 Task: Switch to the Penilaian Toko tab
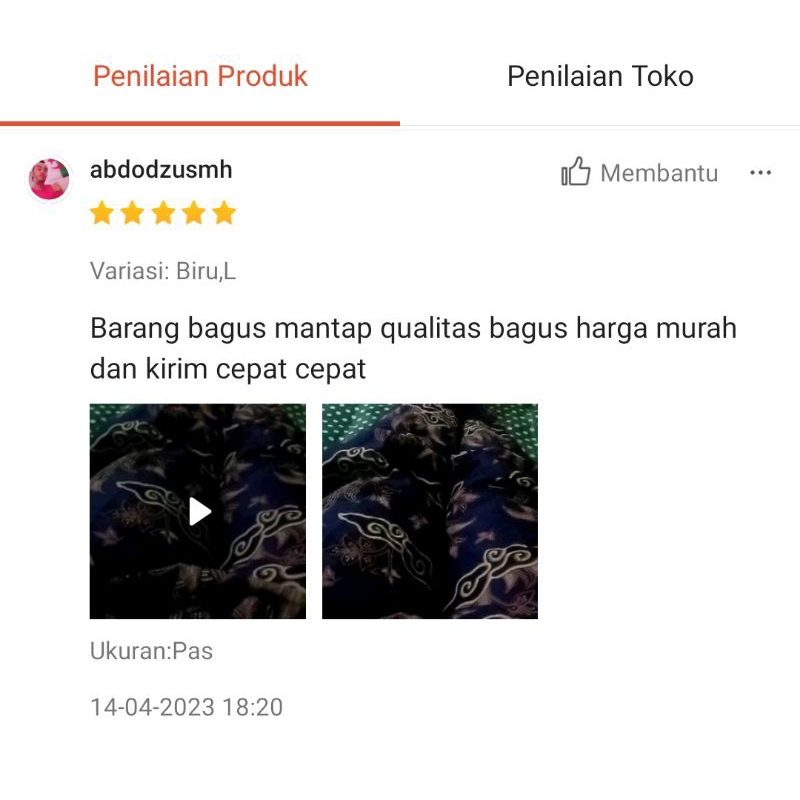[600, 77]
